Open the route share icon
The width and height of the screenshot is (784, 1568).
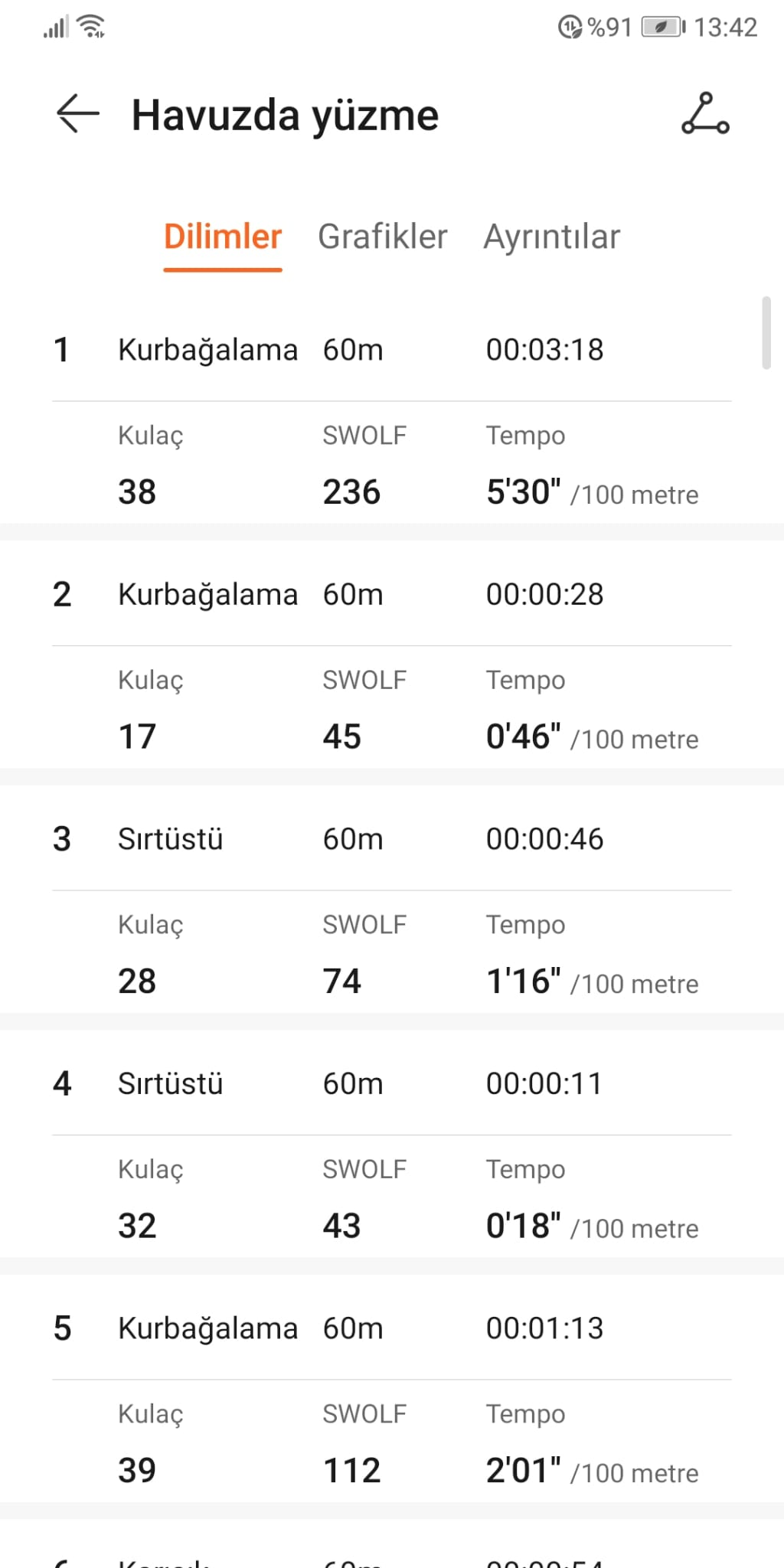pos(705,114)
